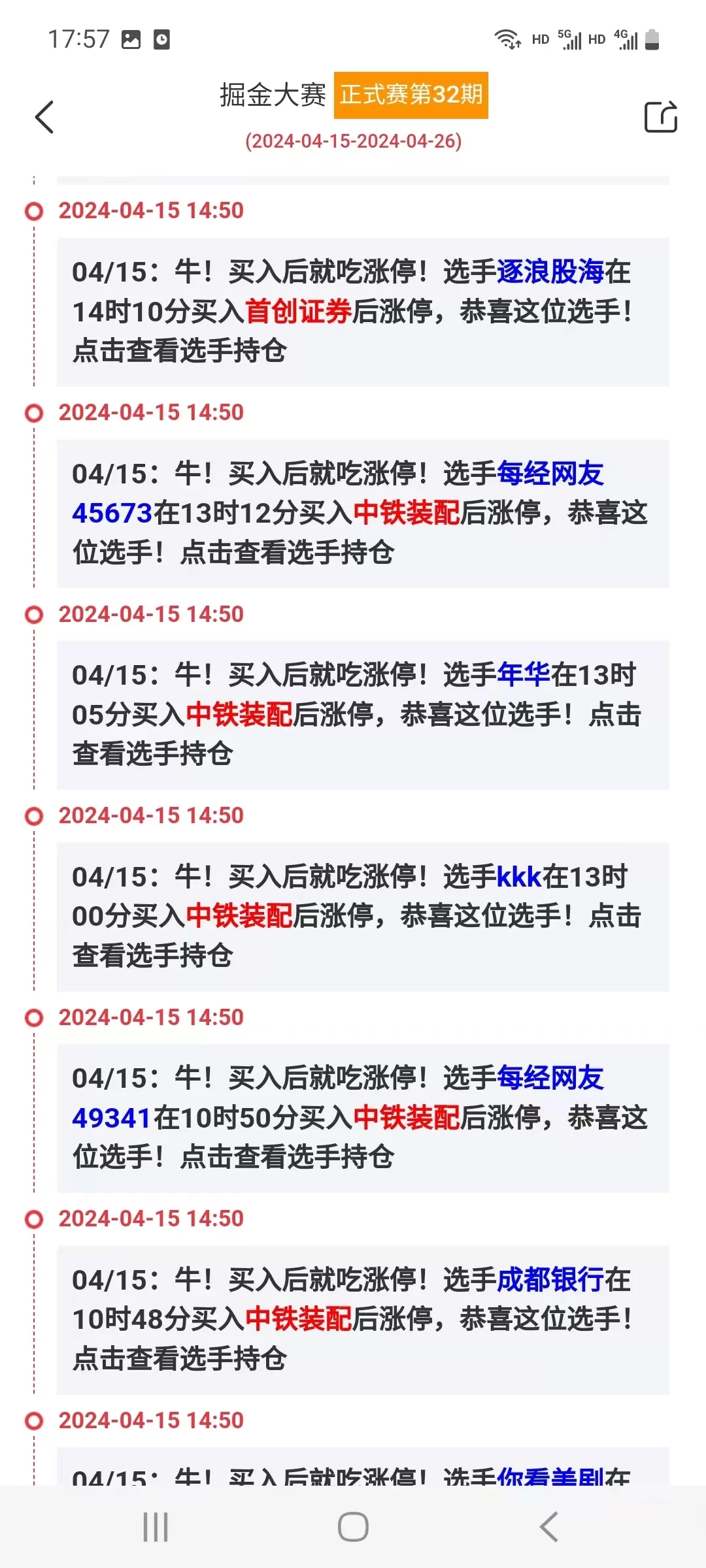Tap the Android navigation back button

click(548, 1528)
